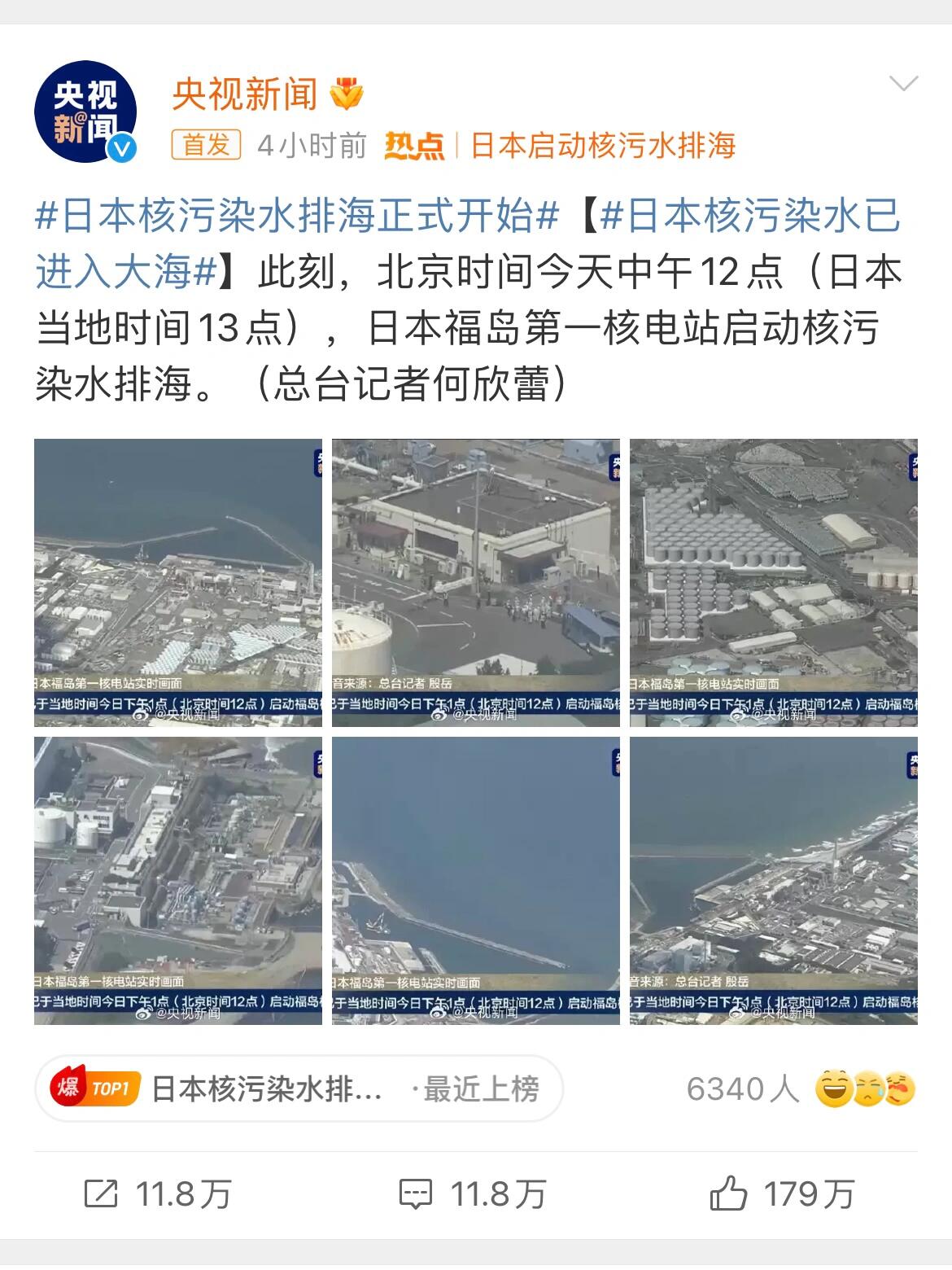View the first photo of the harbor
952x1270 pixels.
pyautogui.click(x=178, y=582)
